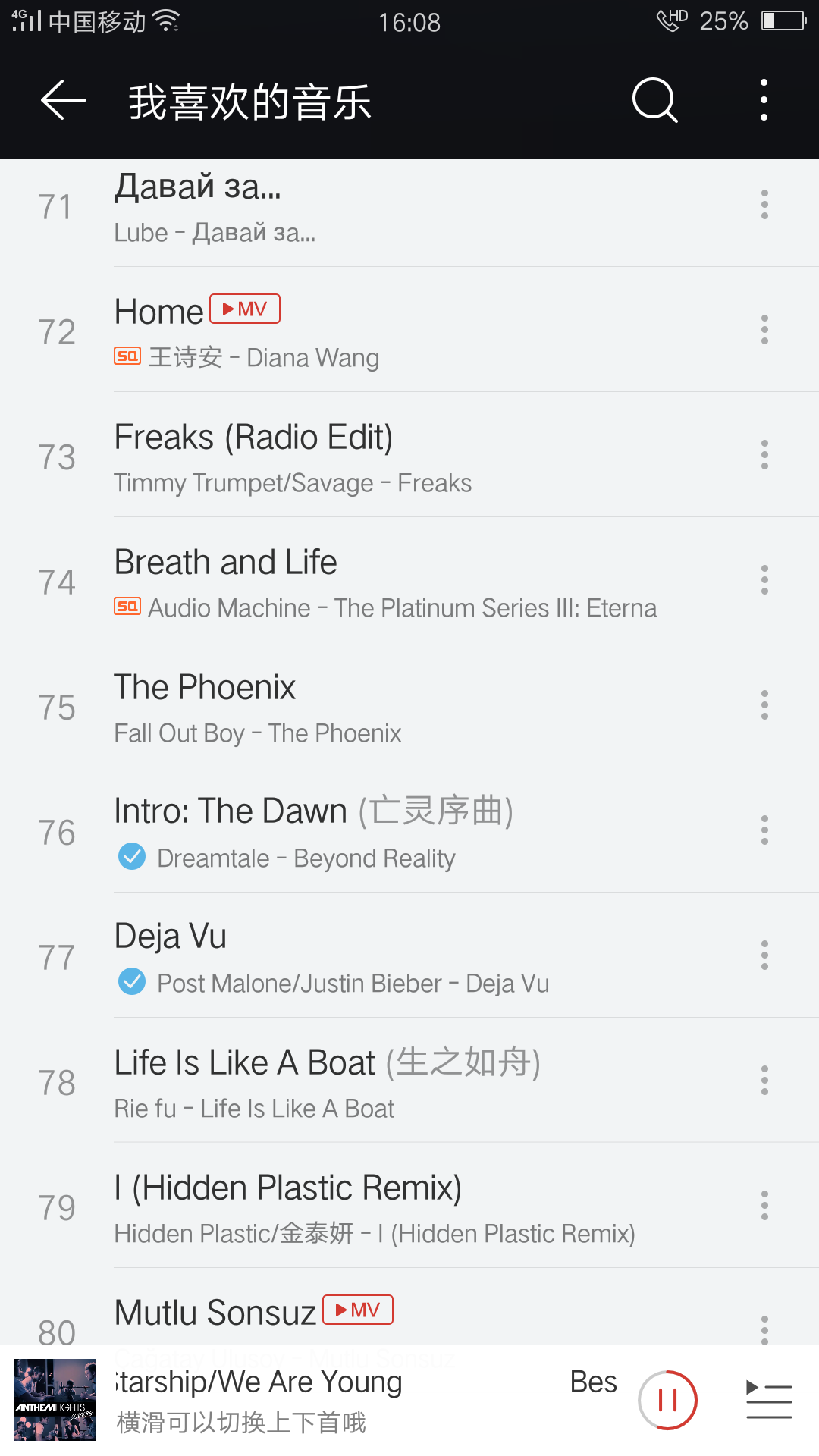Pause the currently playing song

(x=667, y=1400)
